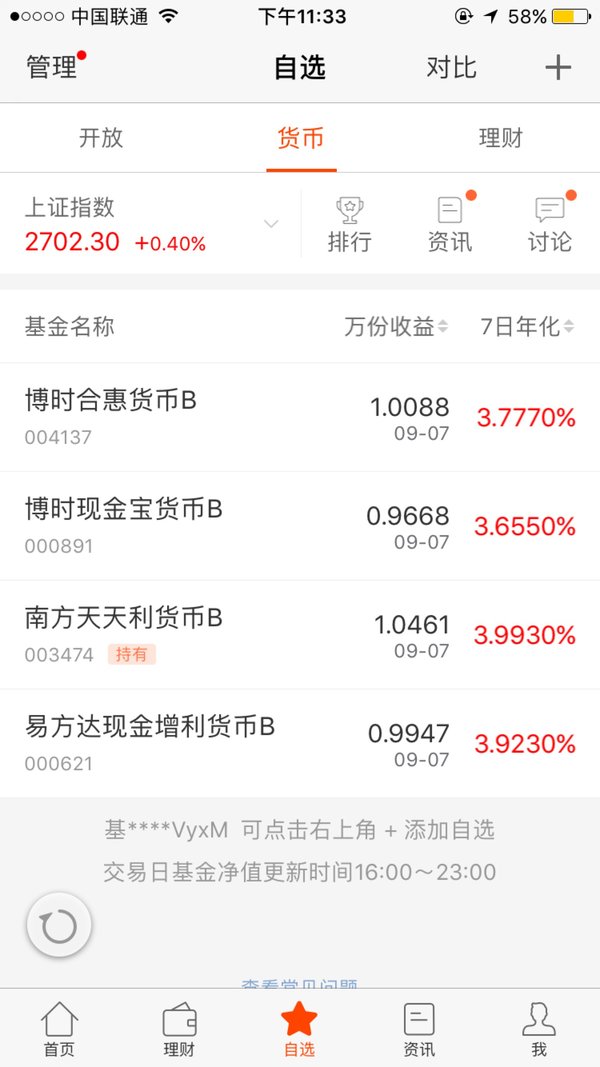Open 资讯 in bottom navigation

[419, 1029]
